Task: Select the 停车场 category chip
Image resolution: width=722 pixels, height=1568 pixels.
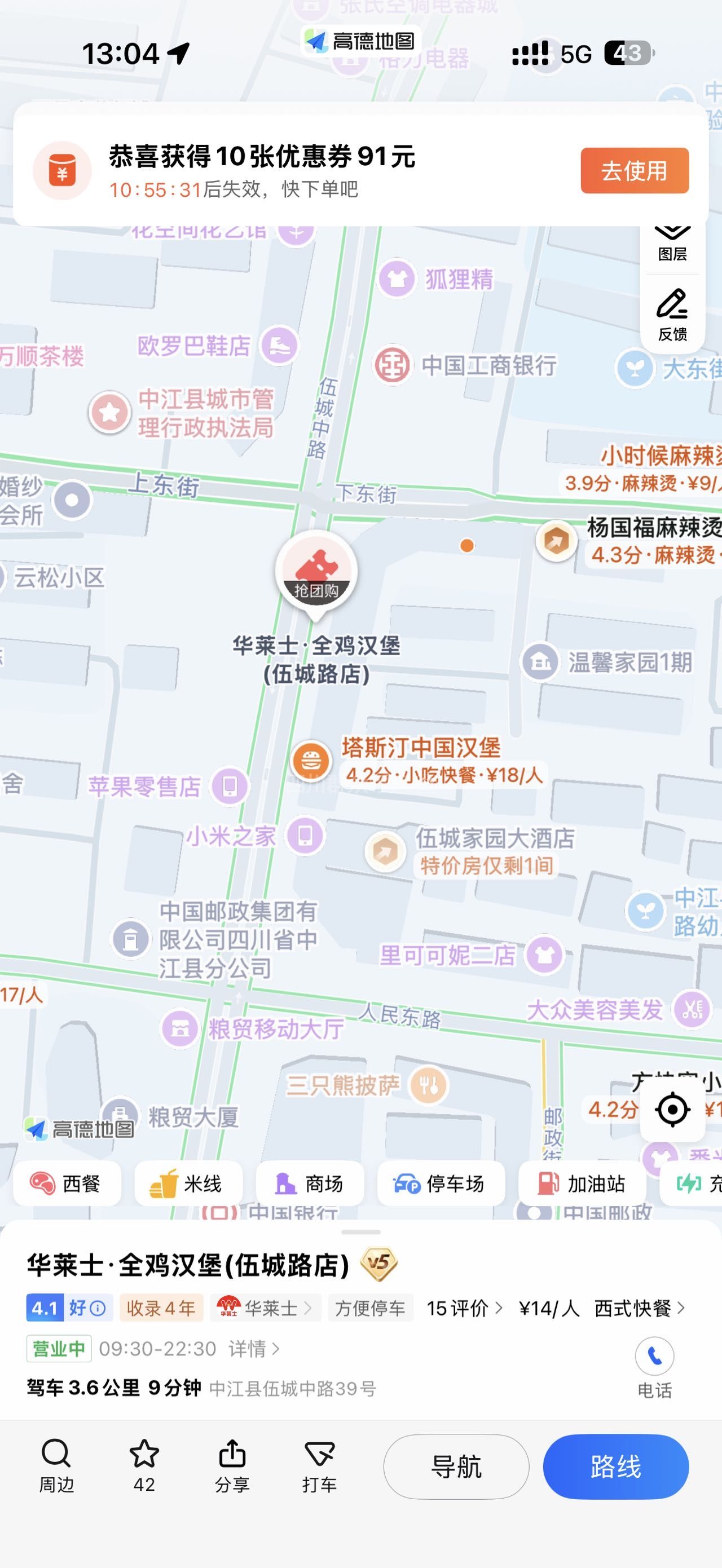Action: tap(441, 1183)
